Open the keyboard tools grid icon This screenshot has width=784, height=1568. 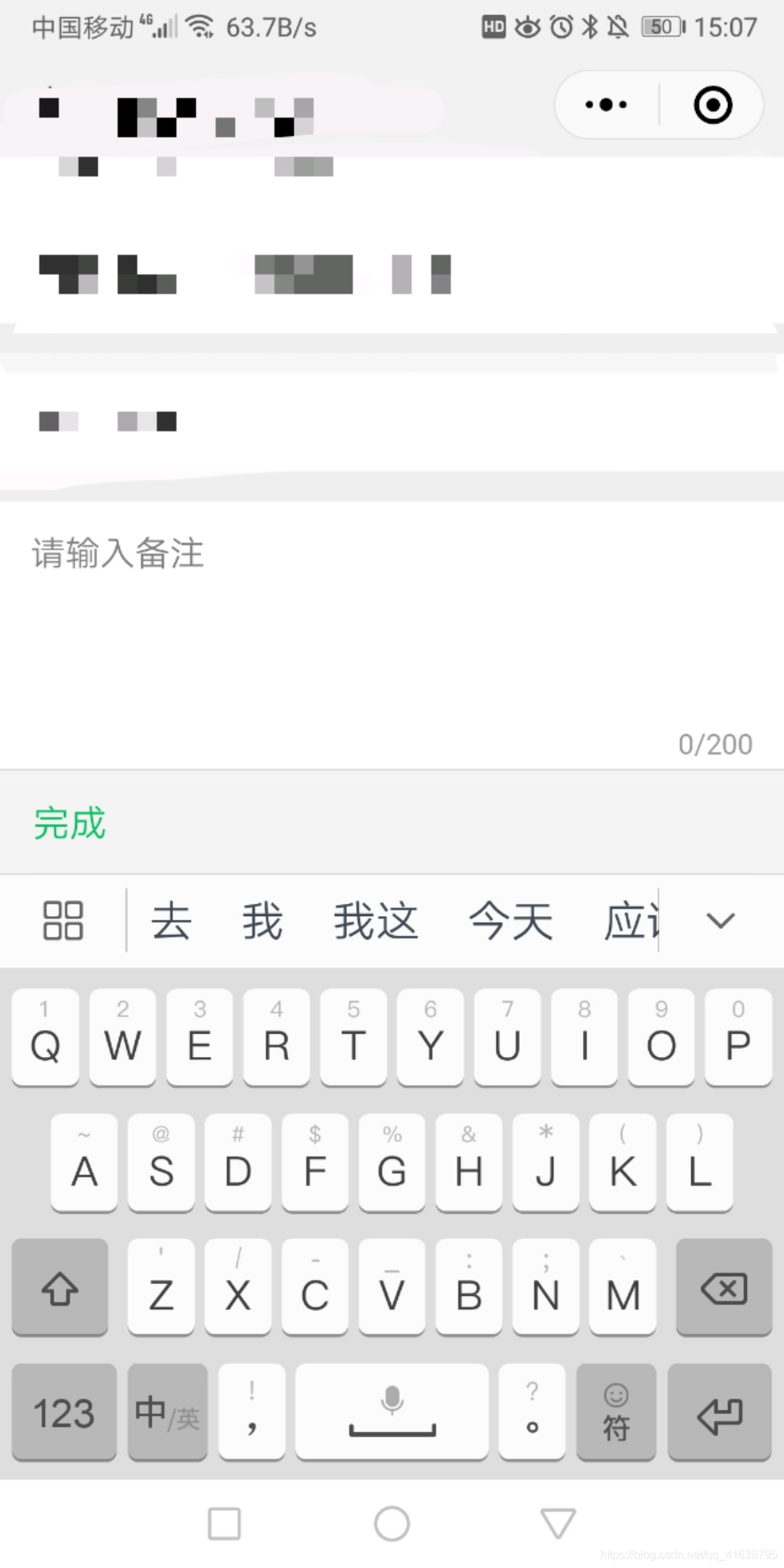pyautogui.click(x=63, y=920)
